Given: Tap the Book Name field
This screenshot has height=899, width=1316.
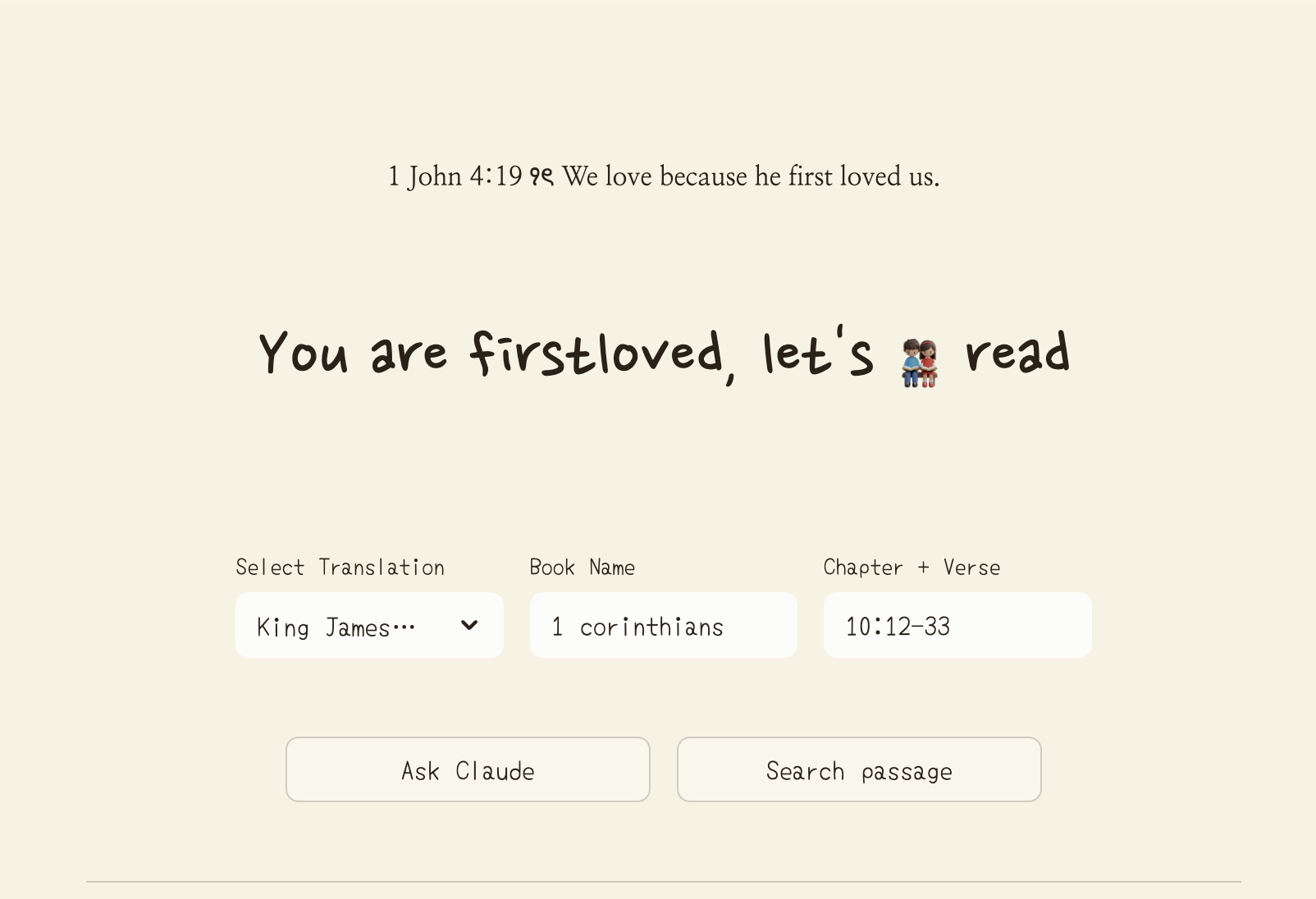Looking at the screenshot, I should pos(663,626).
